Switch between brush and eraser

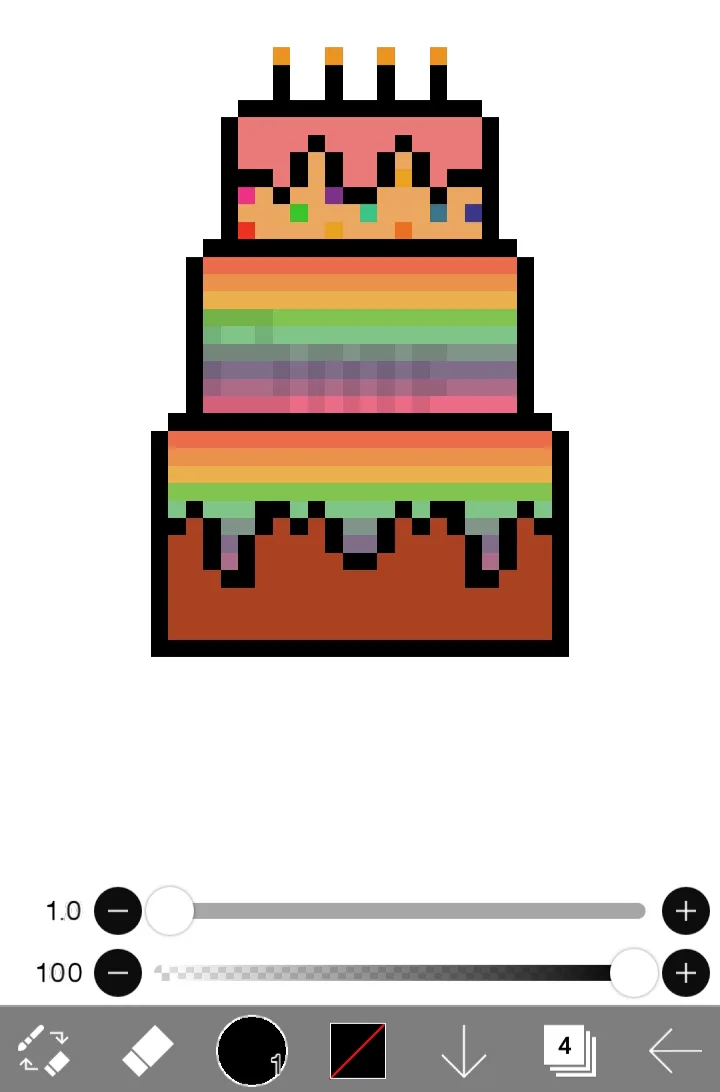(44, 1050)
